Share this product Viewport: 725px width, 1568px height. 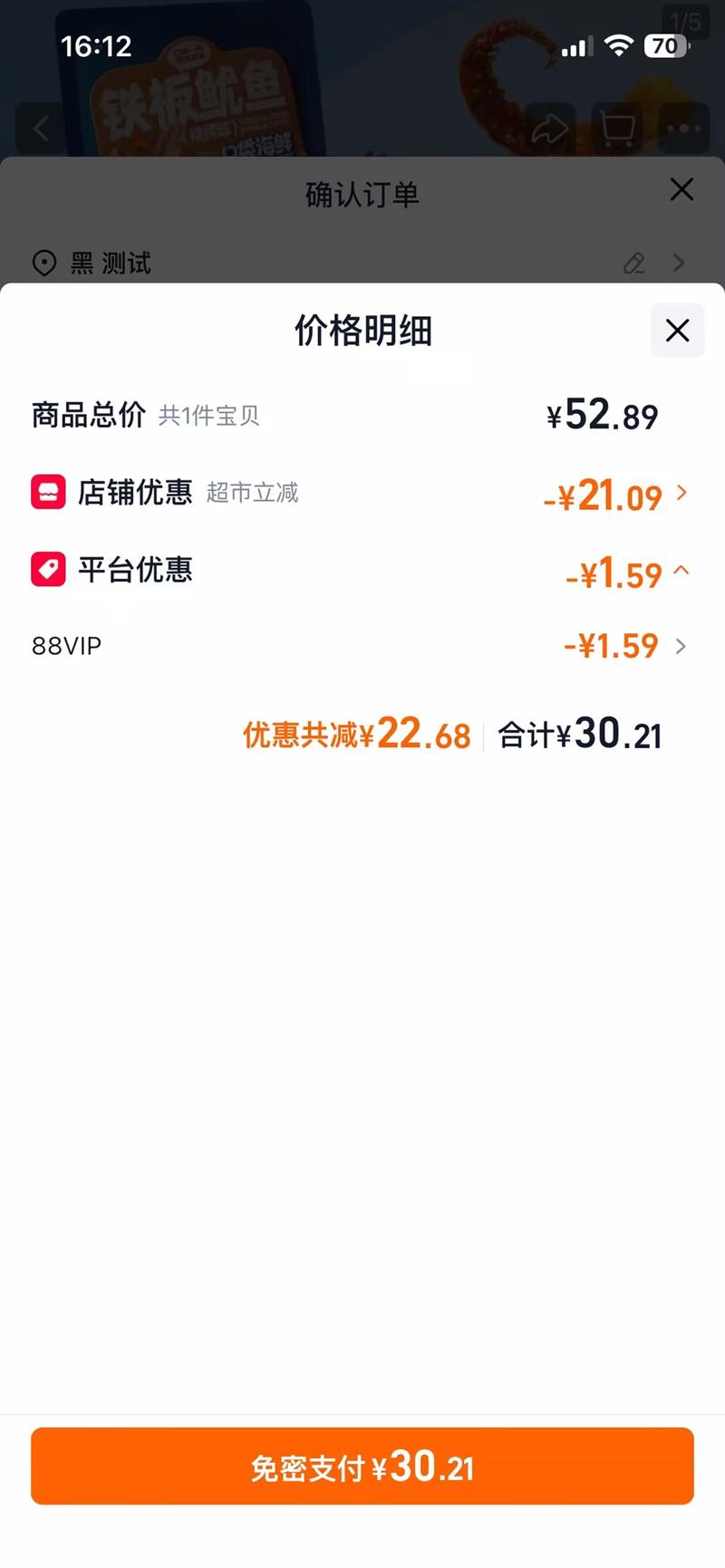click(x=550, y=129)
